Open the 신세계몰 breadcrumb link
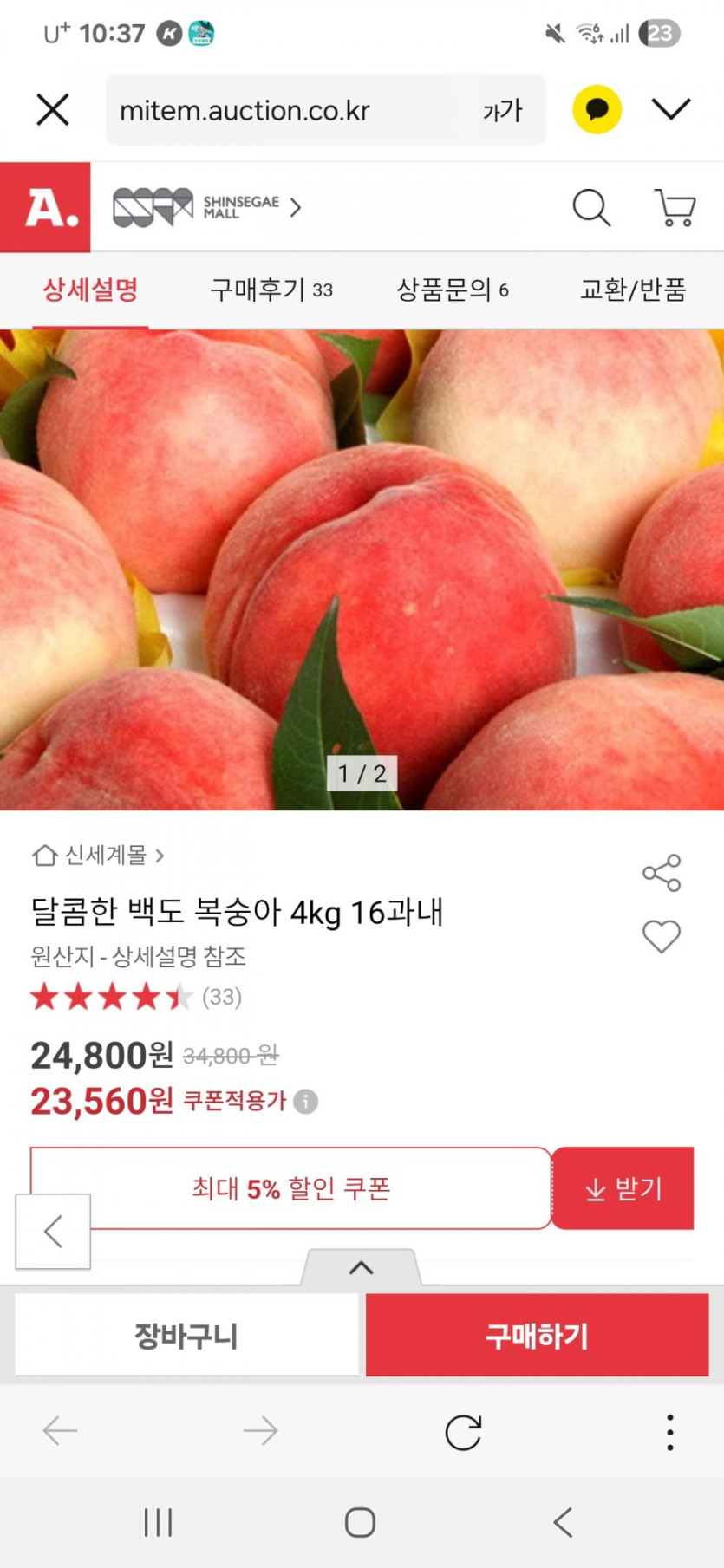724x1568 pixels. coord(98,856)
